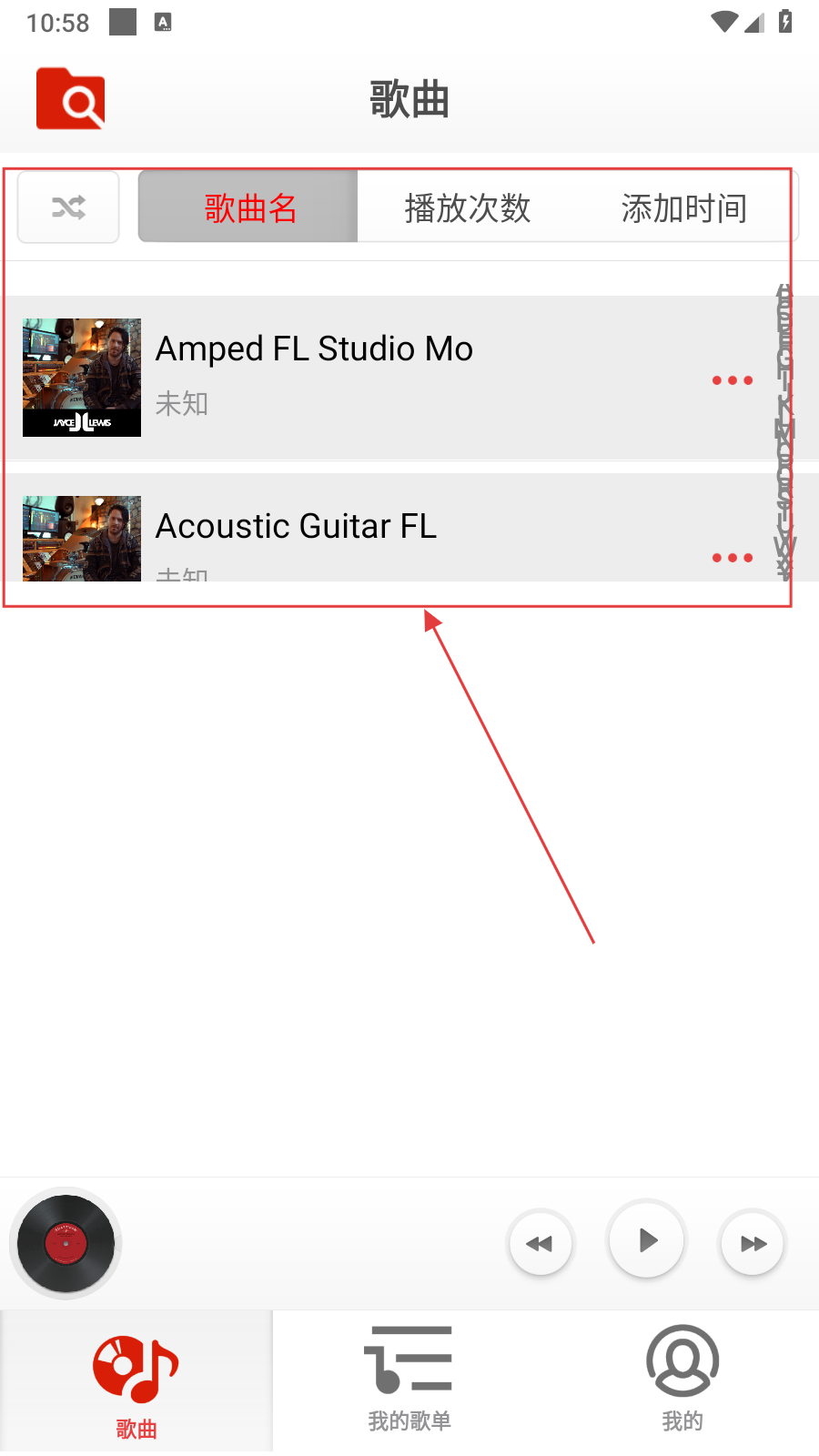Sort songs by 添加时间
The height and width of the screenshot is (1456, 819).
(x=683, y=207)
